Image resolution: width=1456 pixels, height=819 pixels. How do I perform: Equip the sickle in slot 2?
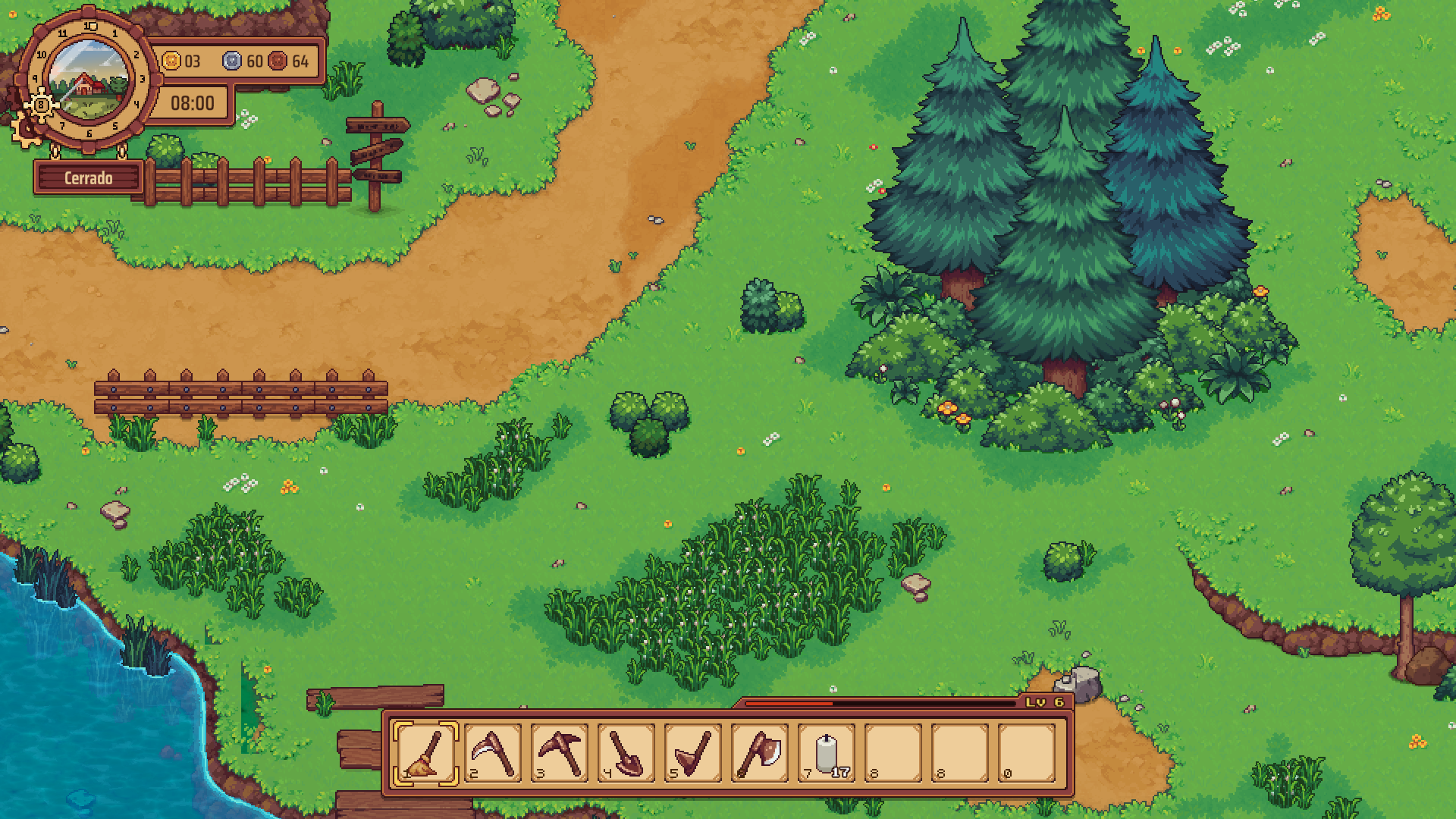pos(493,753)
